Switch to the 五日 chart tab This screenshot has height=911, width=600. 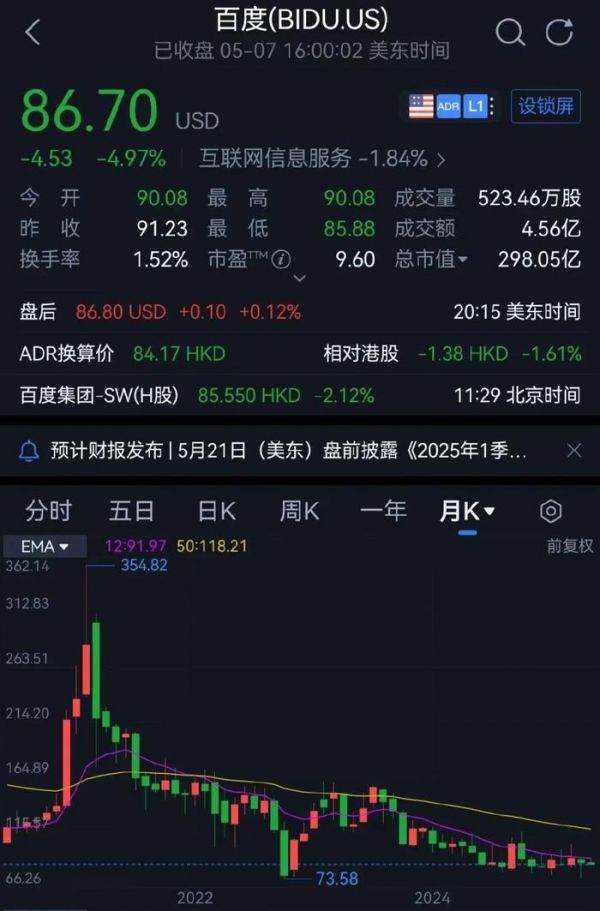click(x=131, y=512)
